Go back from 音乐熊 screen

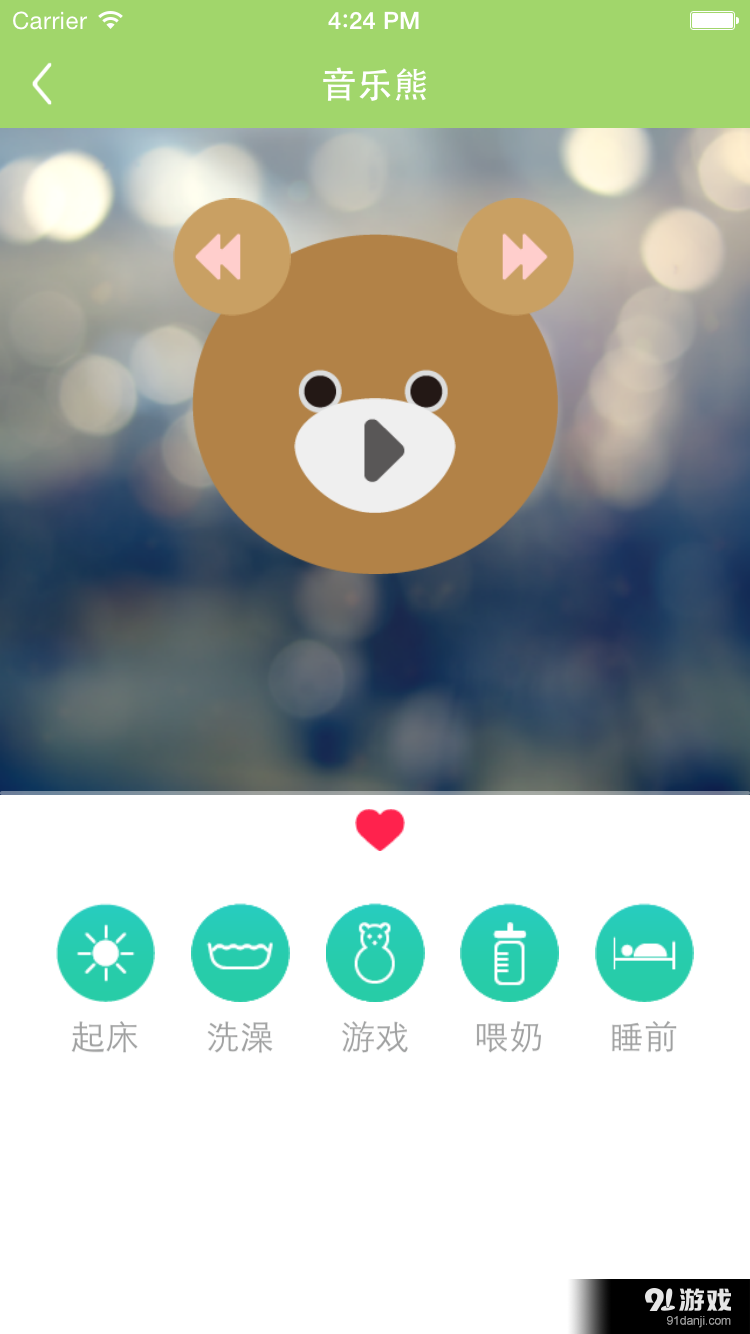click(x=42, y=85)
